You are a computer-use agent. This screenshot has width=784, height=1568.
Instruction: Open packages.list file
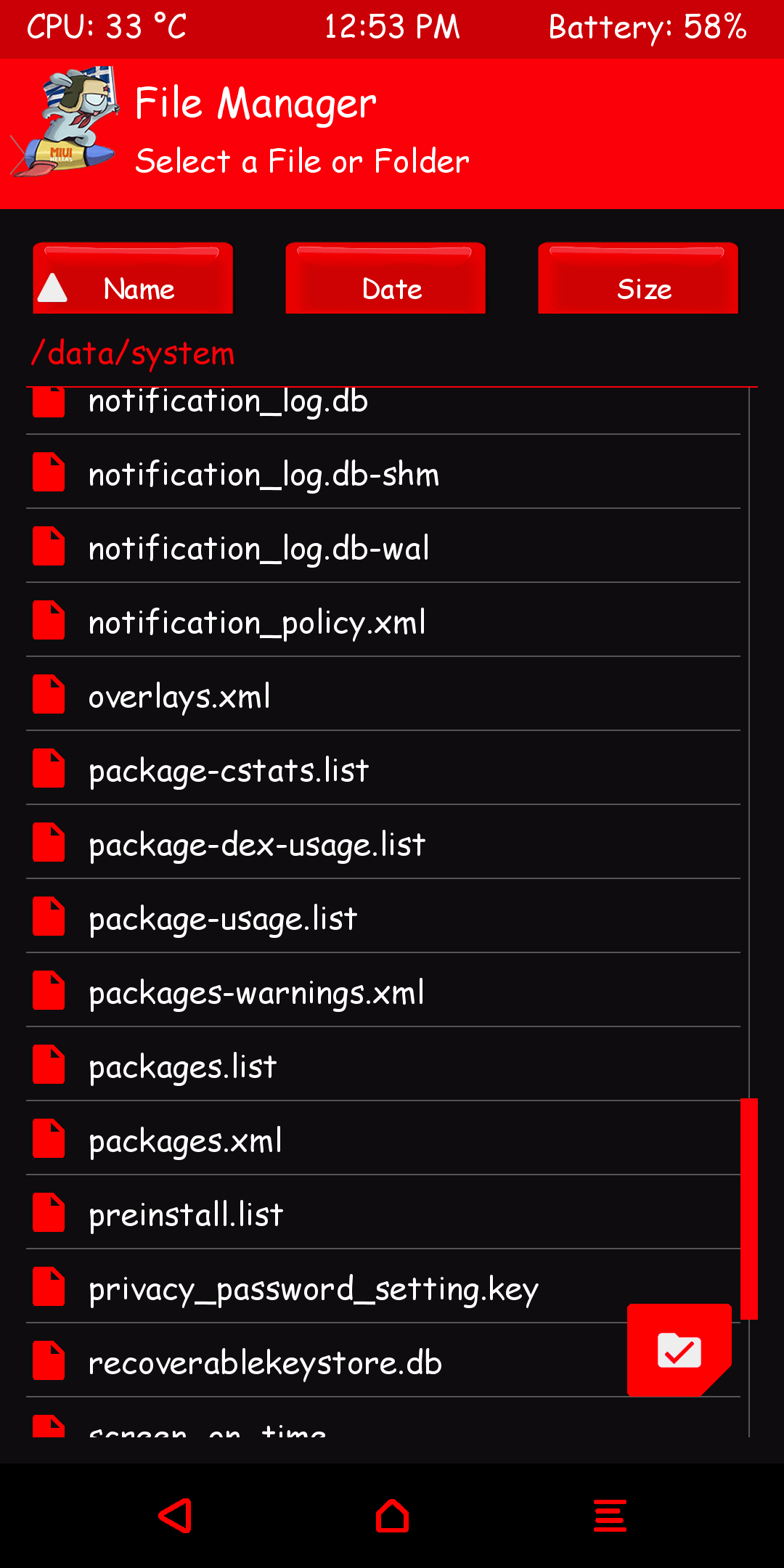[182, 1067]
